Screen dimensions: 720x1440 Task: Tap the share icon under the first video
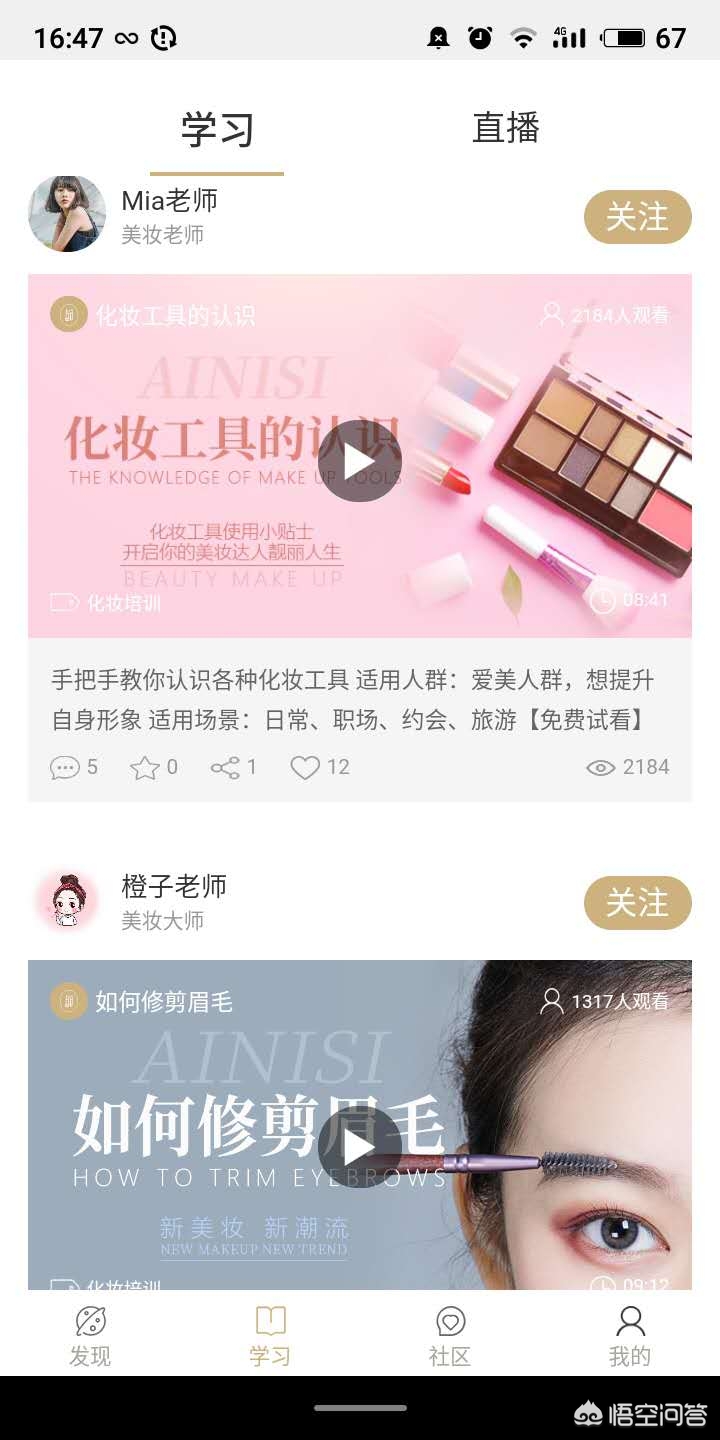pyautogui.click(x=225, y=767)
